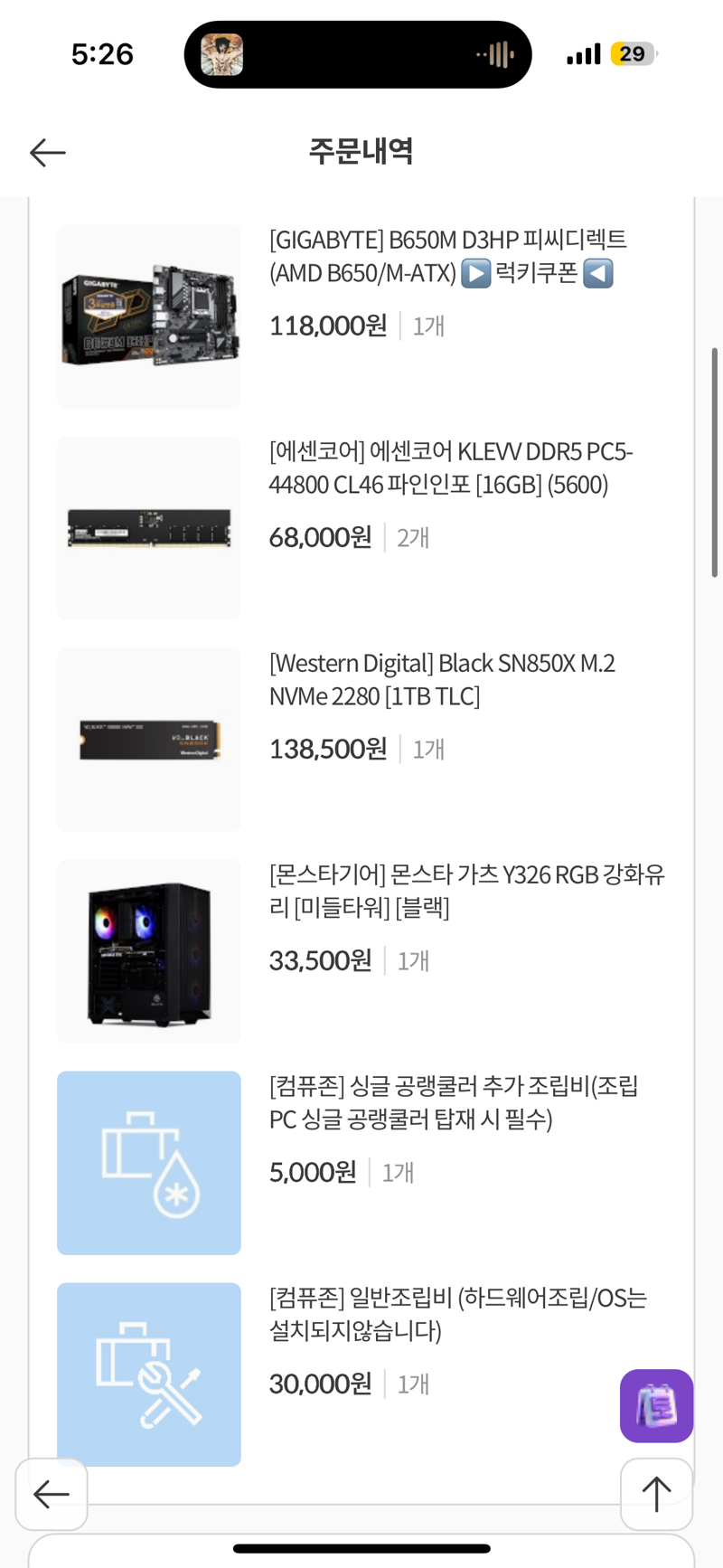Tap the floating back arrow button
This screenshot has height=1568, width=723.
52,1494
